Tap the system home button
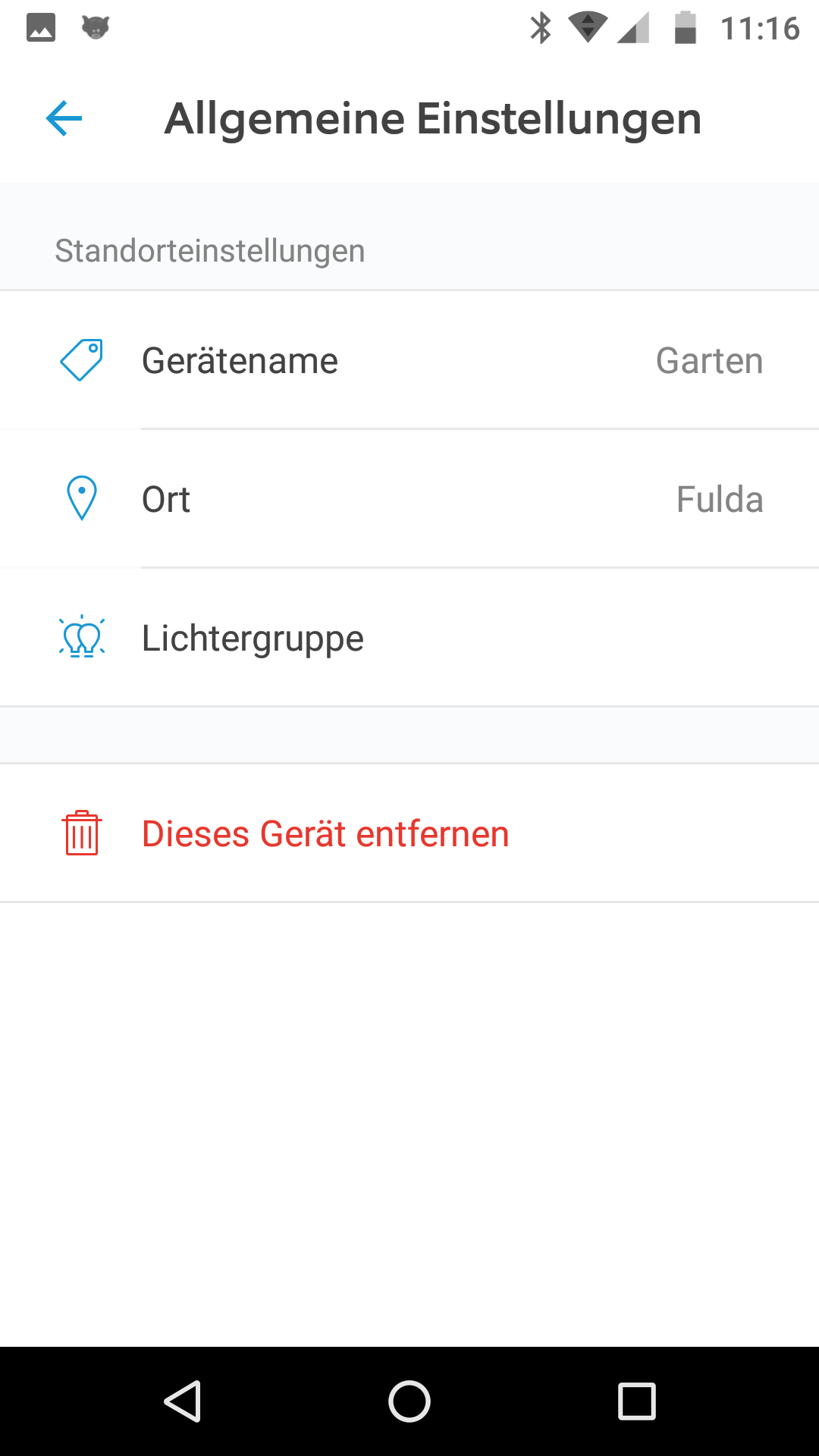This screenshot has width=819, height=1456. (x=409, y=1401)
